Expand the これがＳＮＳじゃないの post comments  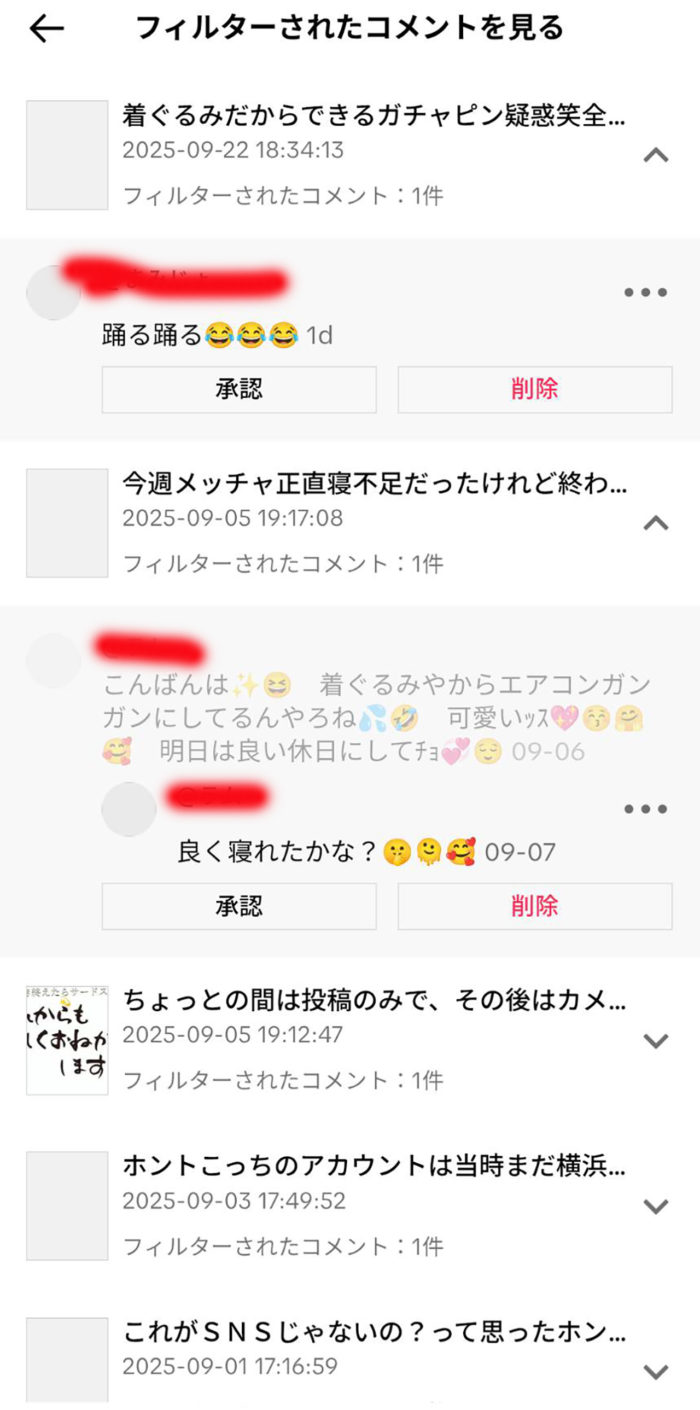click(x=656, y=1371)
